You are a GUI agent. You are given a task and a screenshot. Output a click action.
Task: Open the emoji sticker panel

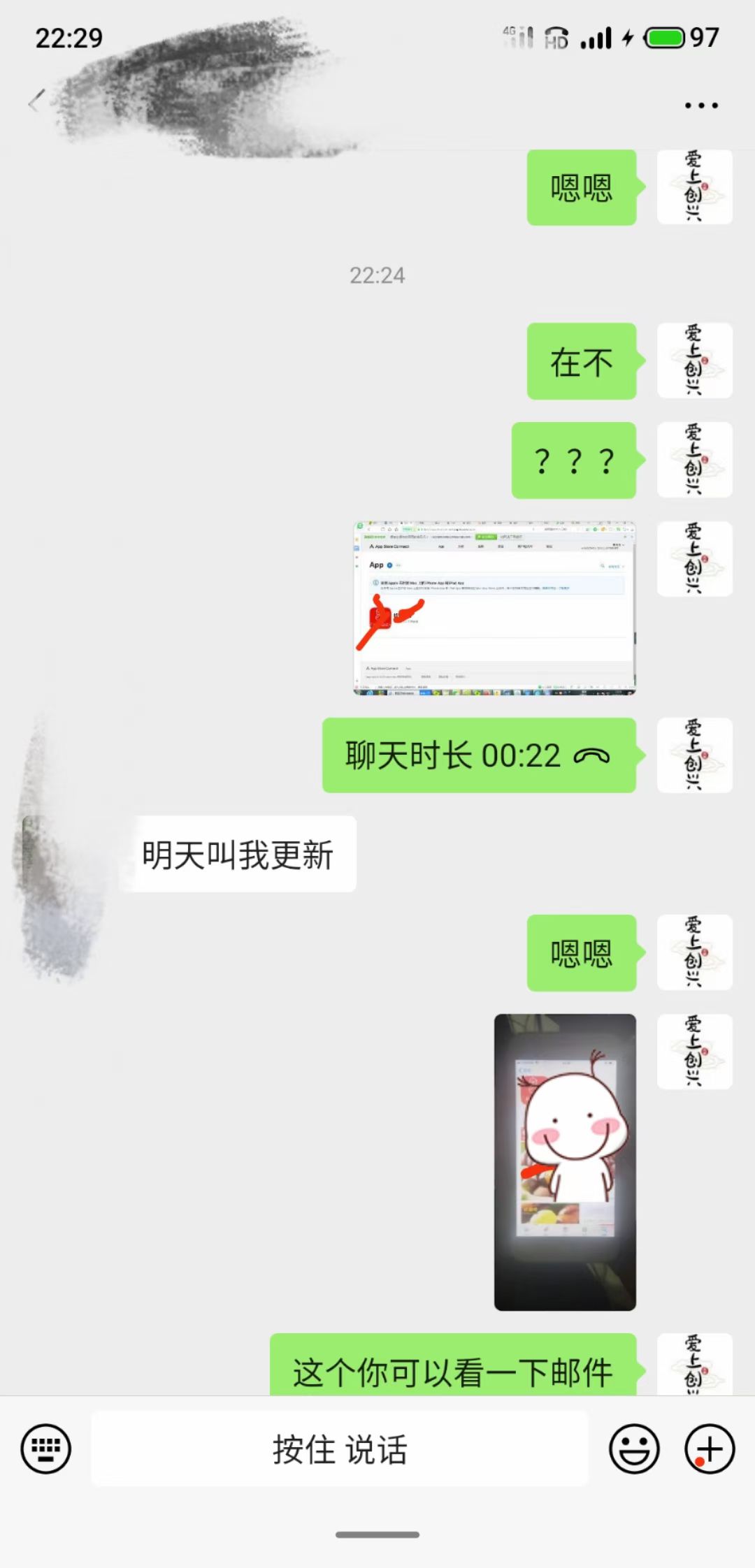634,1449
